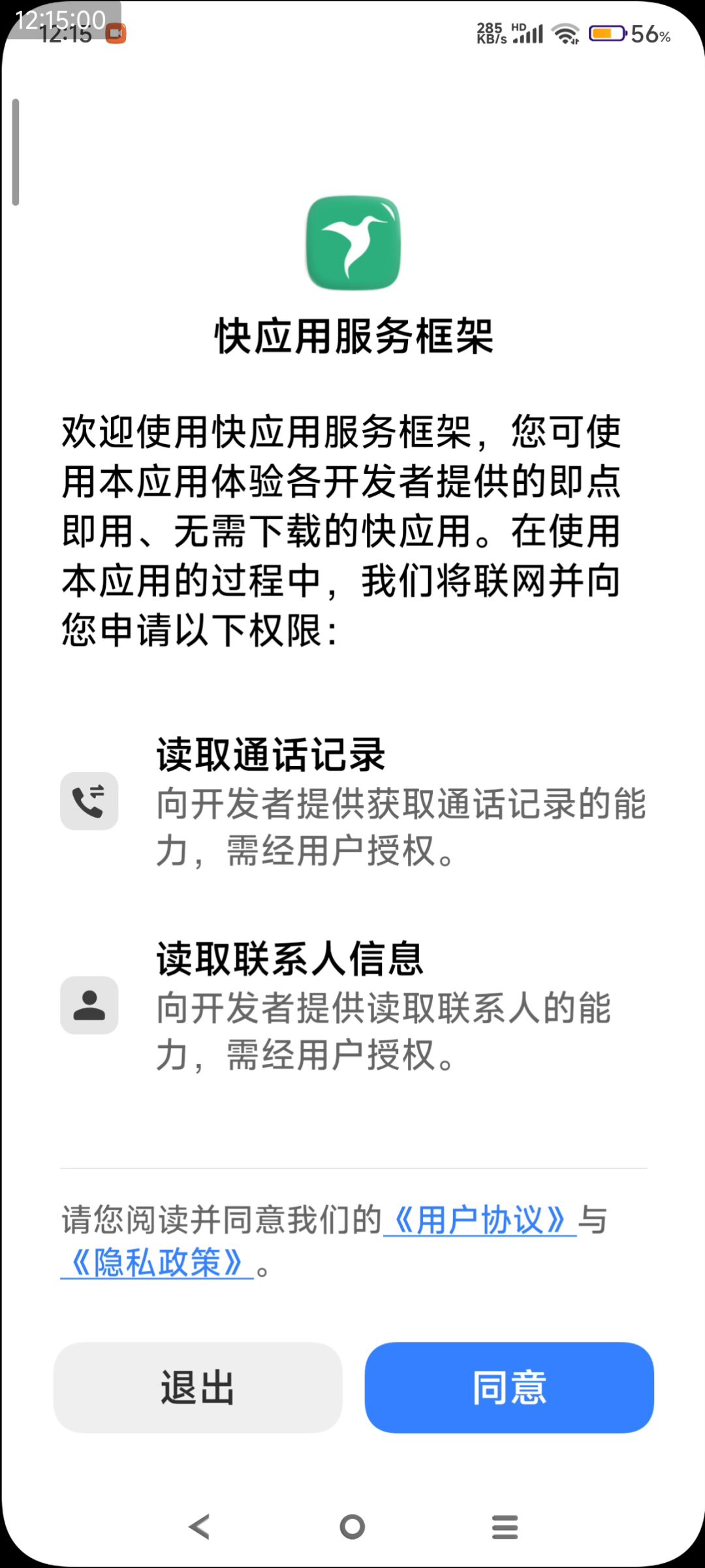Open the 《用户协议》 link
705x1568 pixels.
pos(480,1219)
